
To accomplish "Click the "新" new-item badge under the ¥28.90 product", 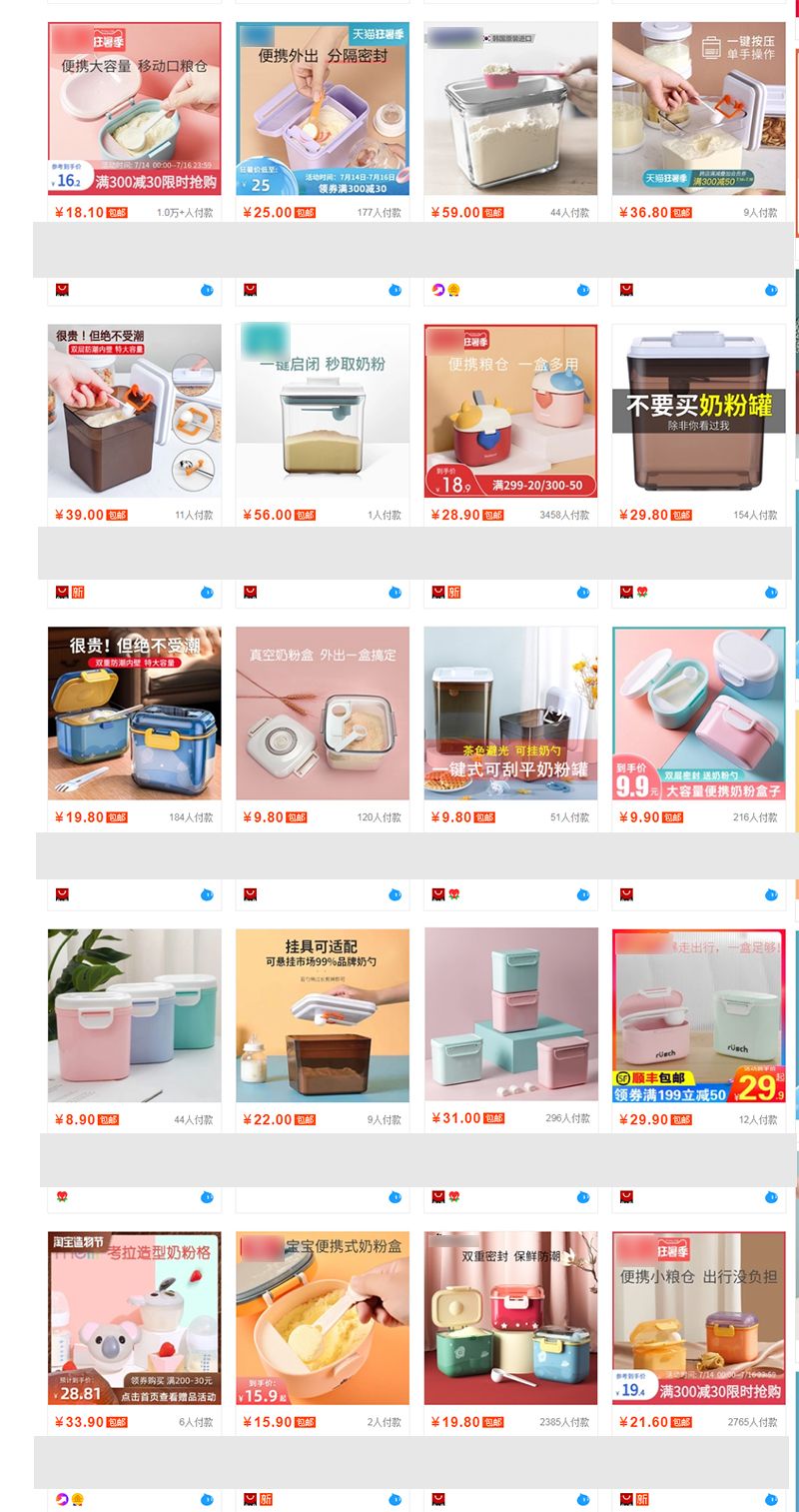I will pyautogui.click(x=452, y=592).
